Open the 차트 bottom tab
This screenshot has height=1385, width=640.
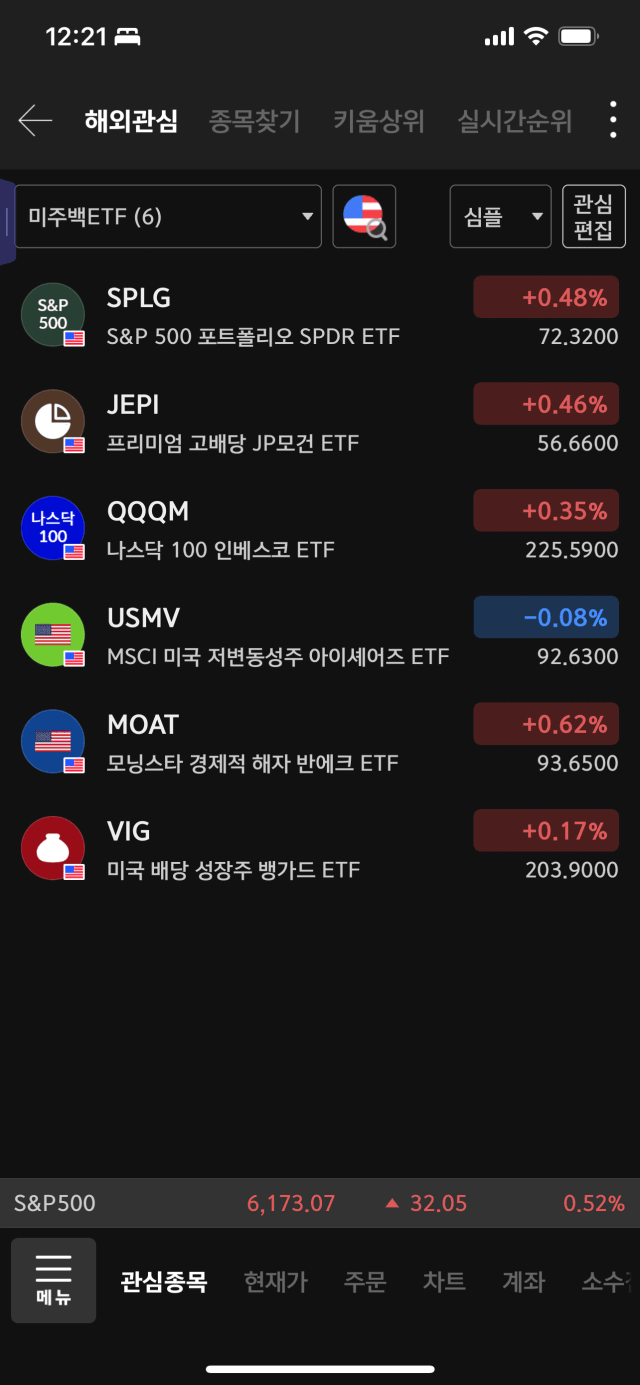pyautogui.click(x=444, y=1281)
